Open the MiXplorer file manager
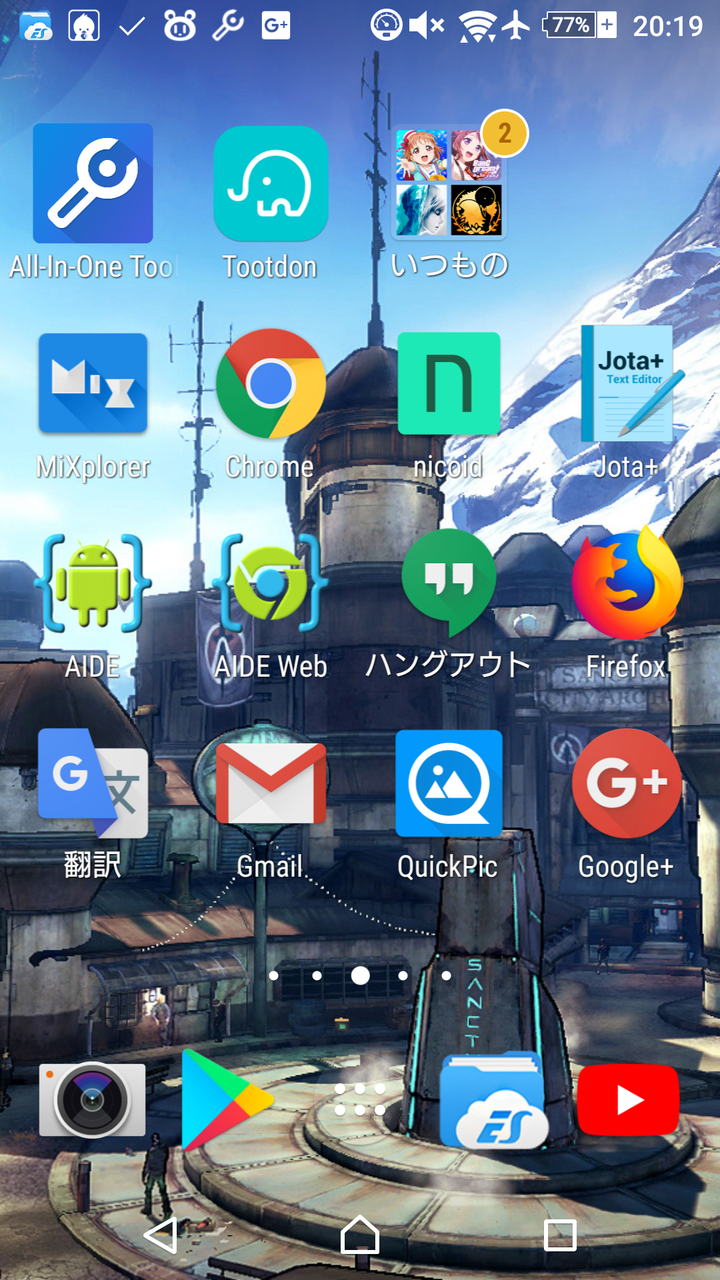The image size is (720, 1280). pos(92,384)
